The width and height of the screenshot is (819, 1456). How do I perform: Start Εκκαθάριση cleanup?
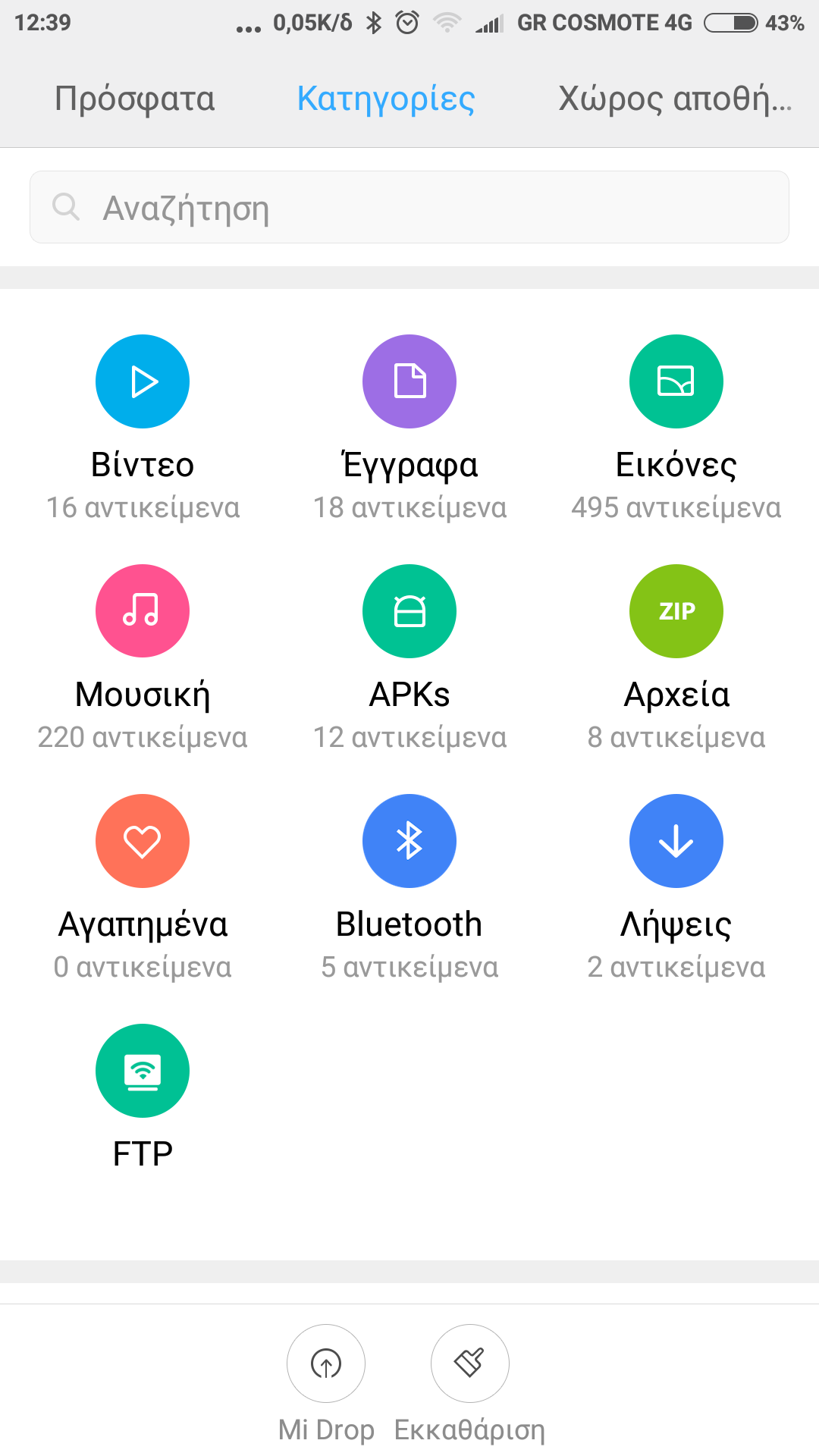coord(469,1363)
